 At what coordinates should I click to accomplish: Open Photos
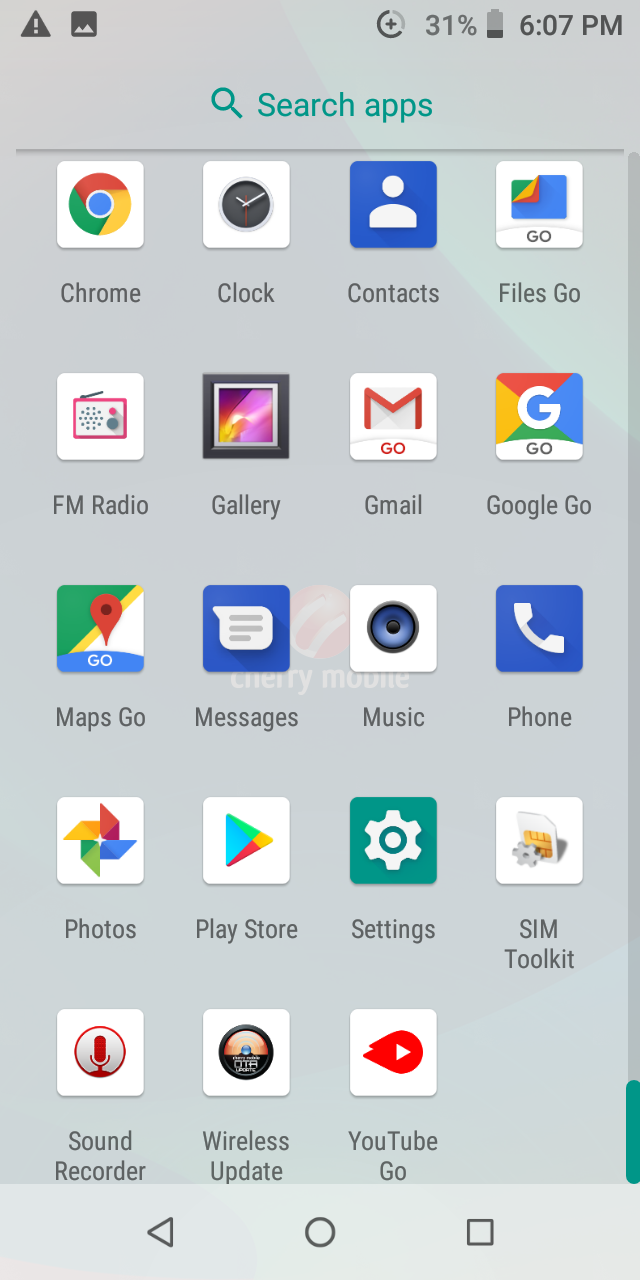click(100, 841)
